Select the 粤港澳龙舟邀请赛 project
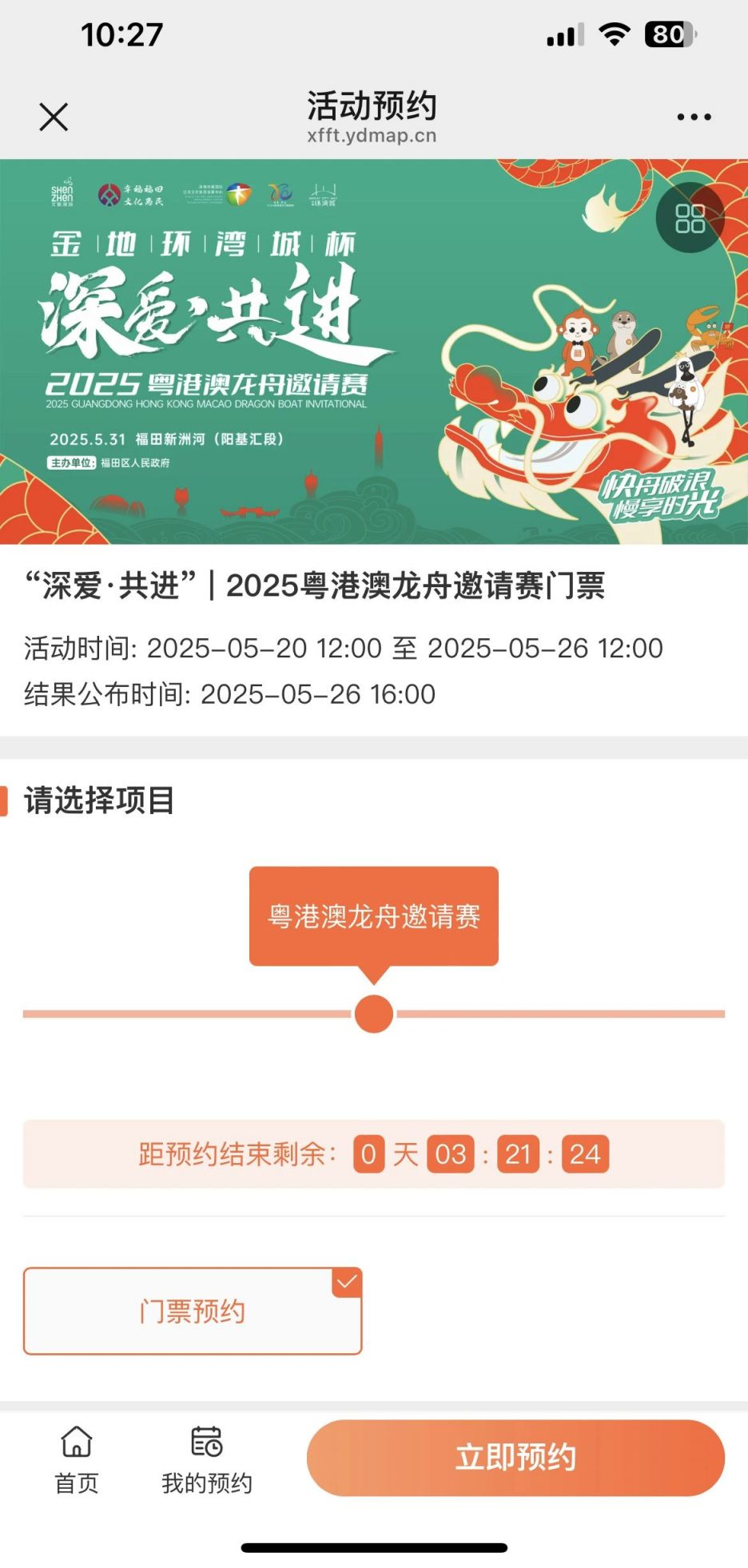The height and width of the screenshot is (1568, 748). coord(373,916)
